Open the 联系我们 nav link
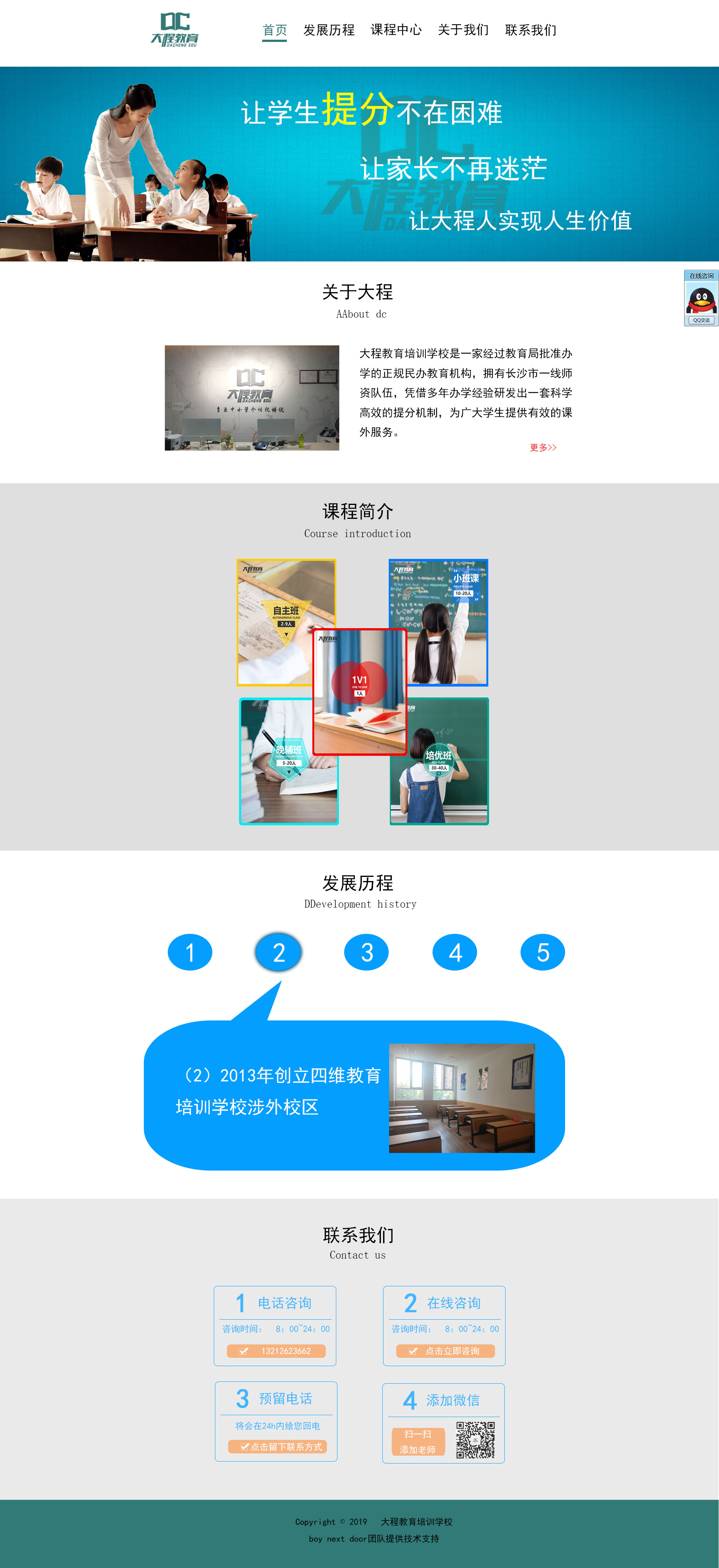 coord(530,30)
